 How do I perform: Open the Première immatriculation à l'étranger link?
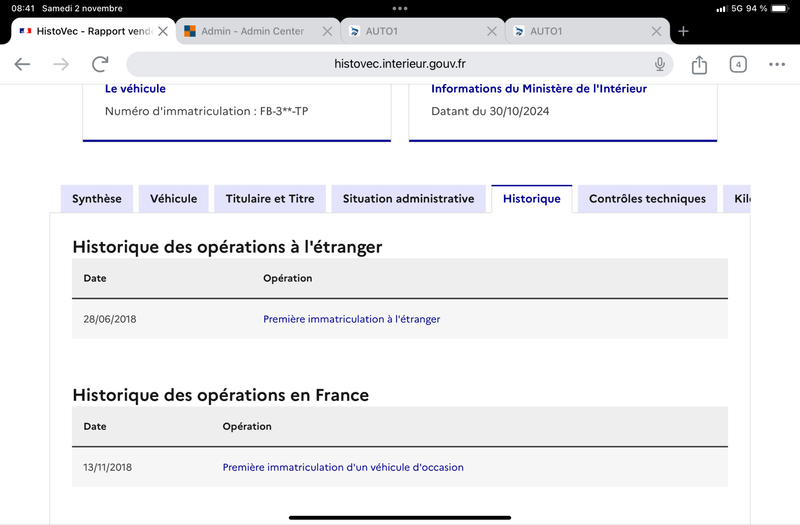point(352,319)
